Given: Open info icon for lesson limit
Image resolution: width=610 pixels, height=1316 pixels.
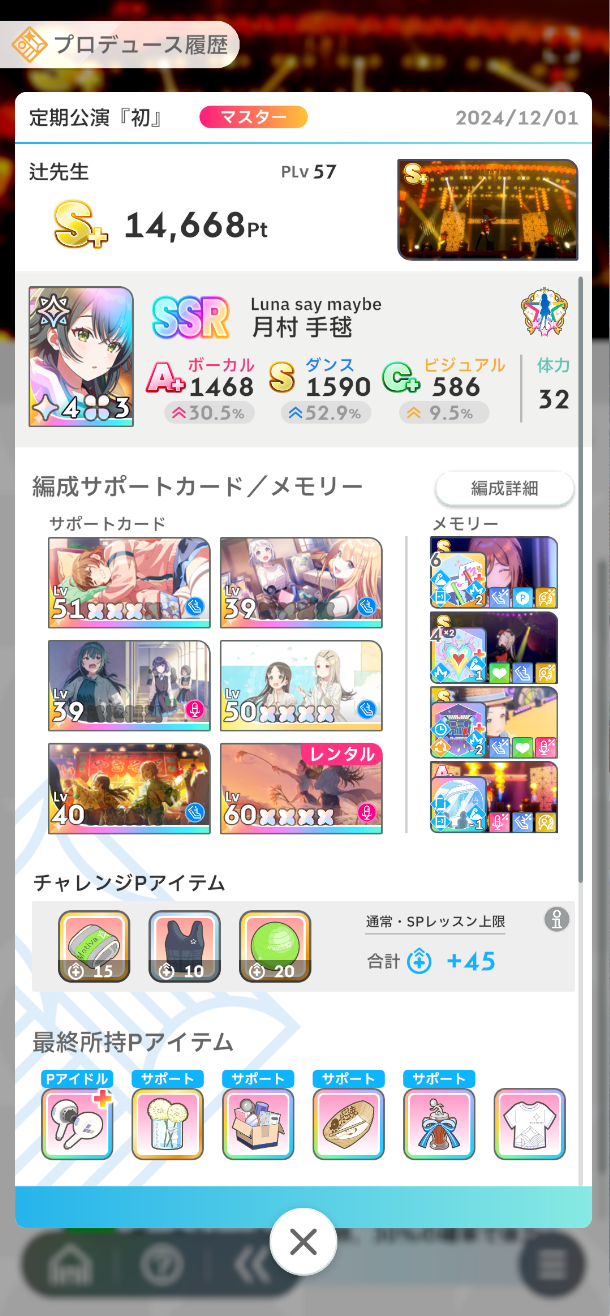Looking at the screenshot, I should coord(558,920).
